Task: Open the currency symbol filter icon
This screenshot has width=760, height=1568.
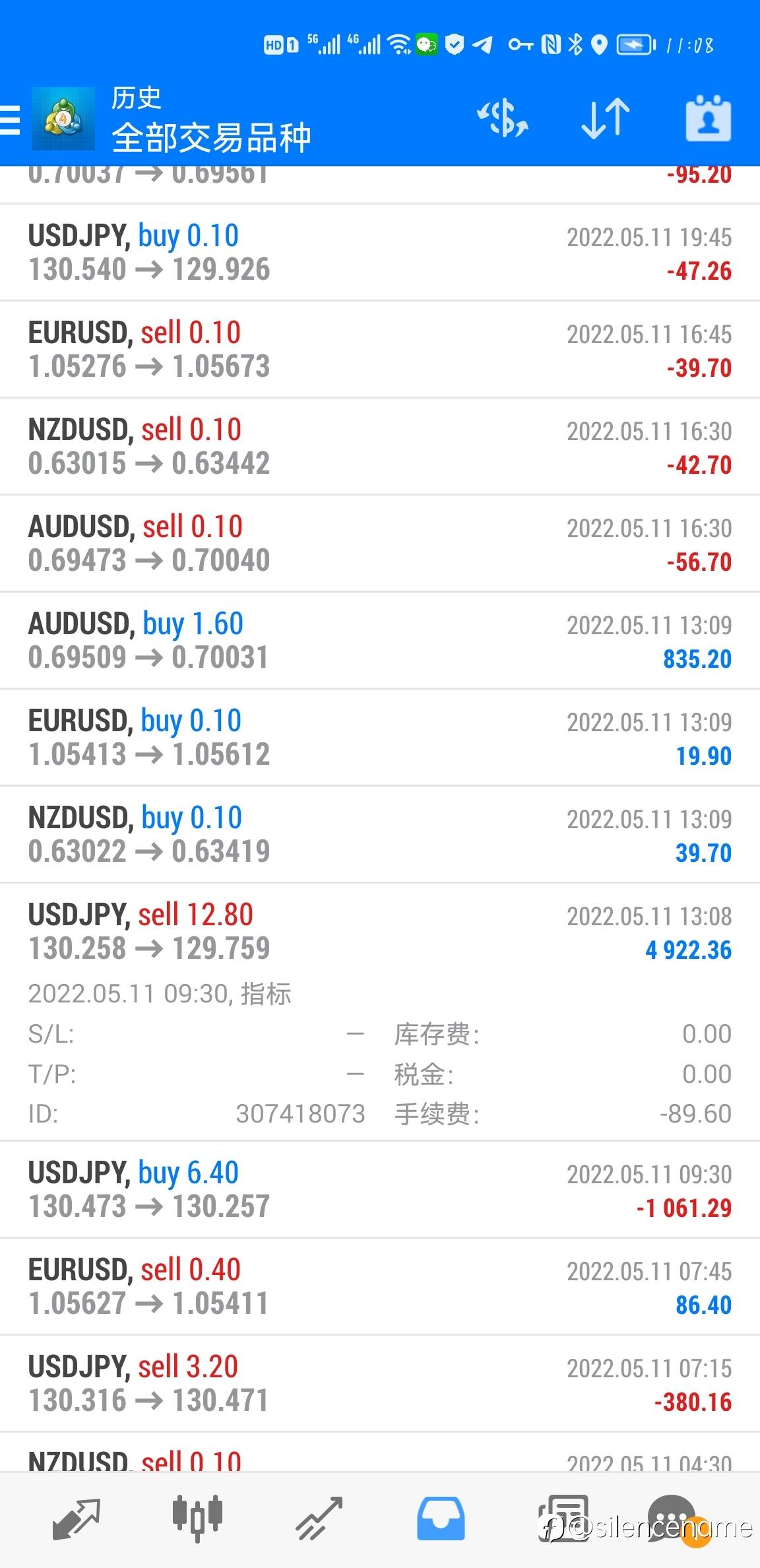Action: 503,119
